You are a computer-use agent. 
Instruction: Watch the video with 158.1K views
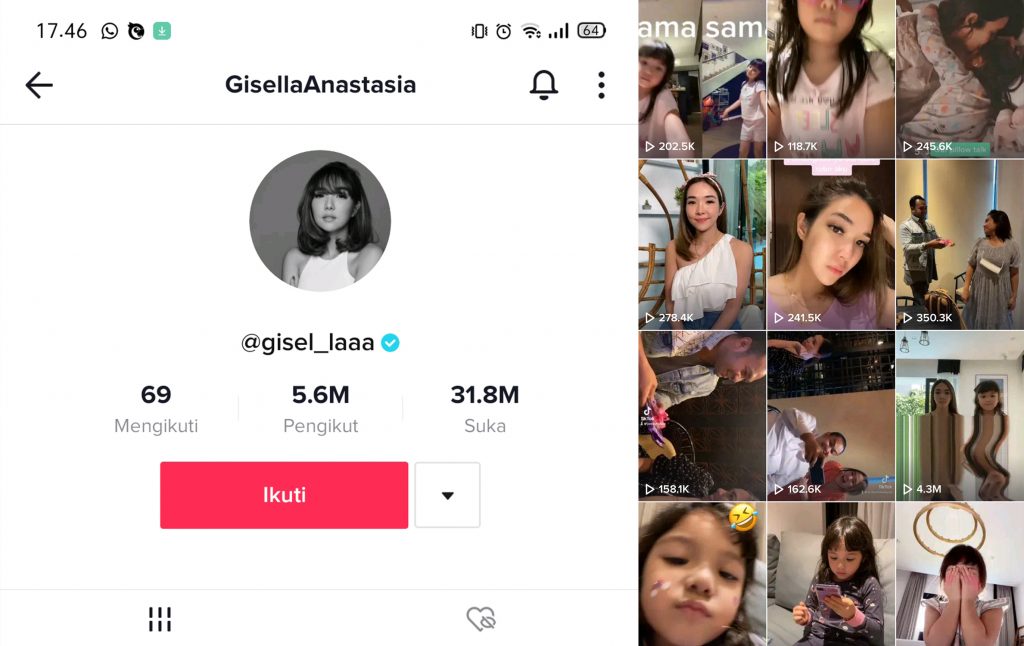point(701,415)
